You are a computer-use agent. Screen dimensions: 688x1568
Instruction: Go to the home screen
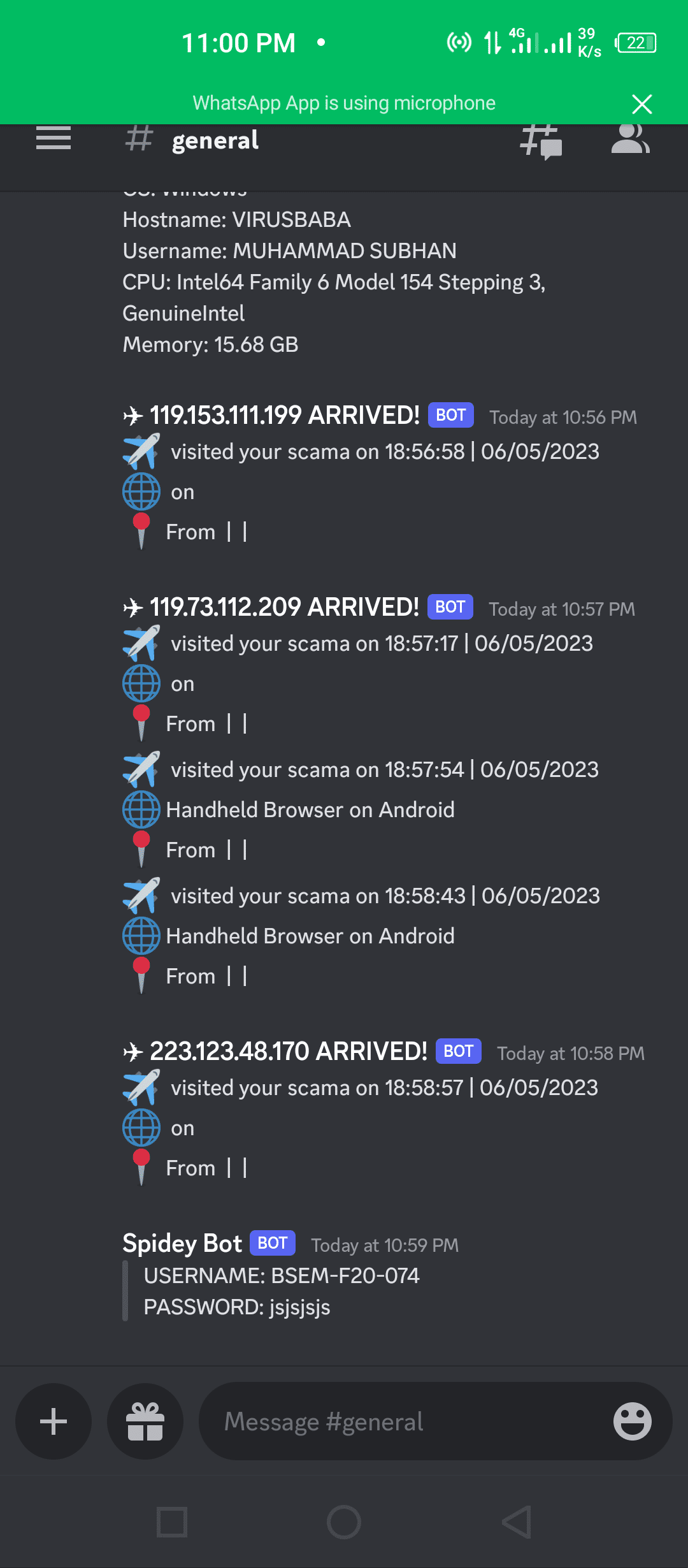(x=344, y=1522)
